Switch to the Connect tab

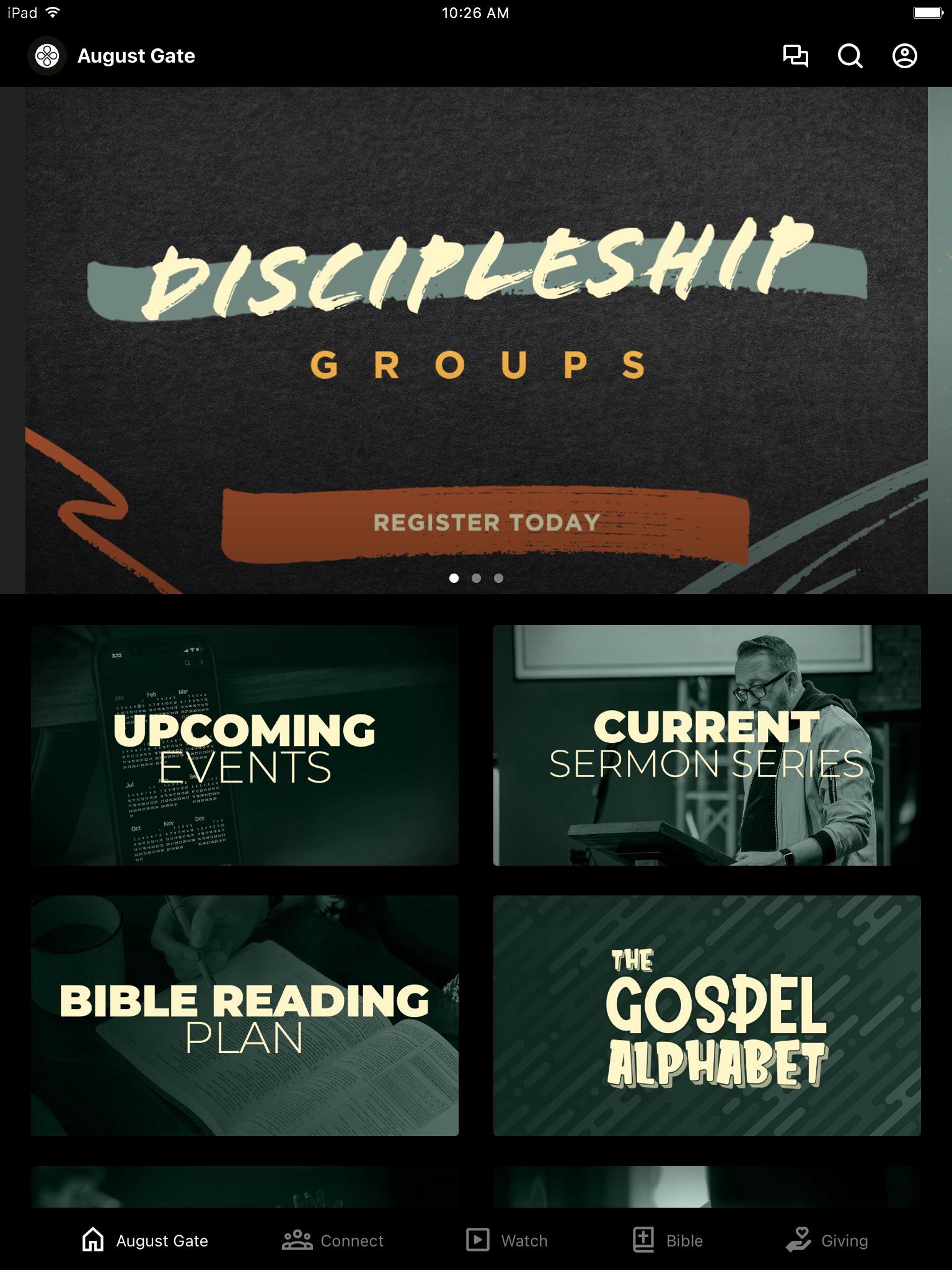pos(333,1240)
